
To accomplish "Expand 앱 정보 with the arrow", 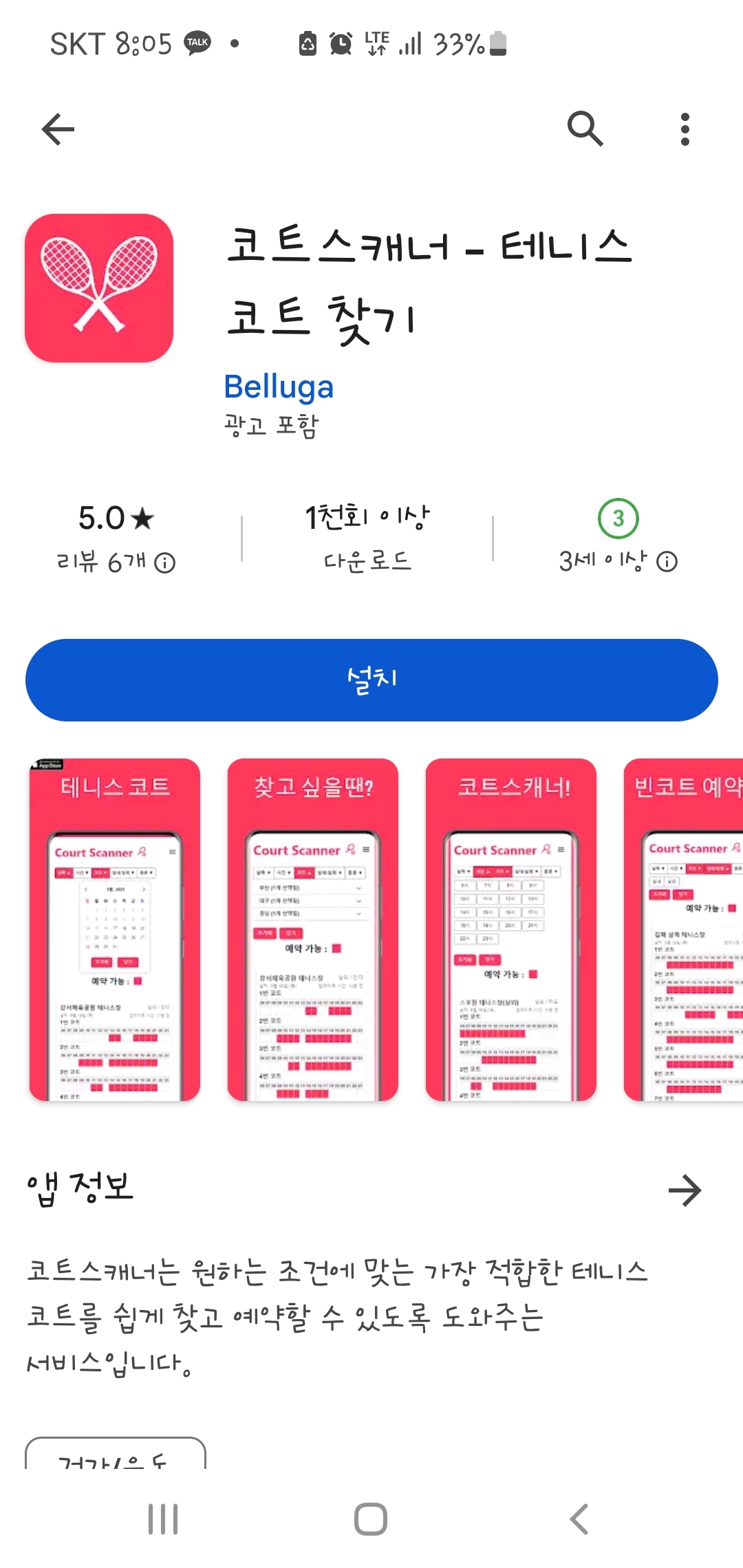I will point(685,1190).
